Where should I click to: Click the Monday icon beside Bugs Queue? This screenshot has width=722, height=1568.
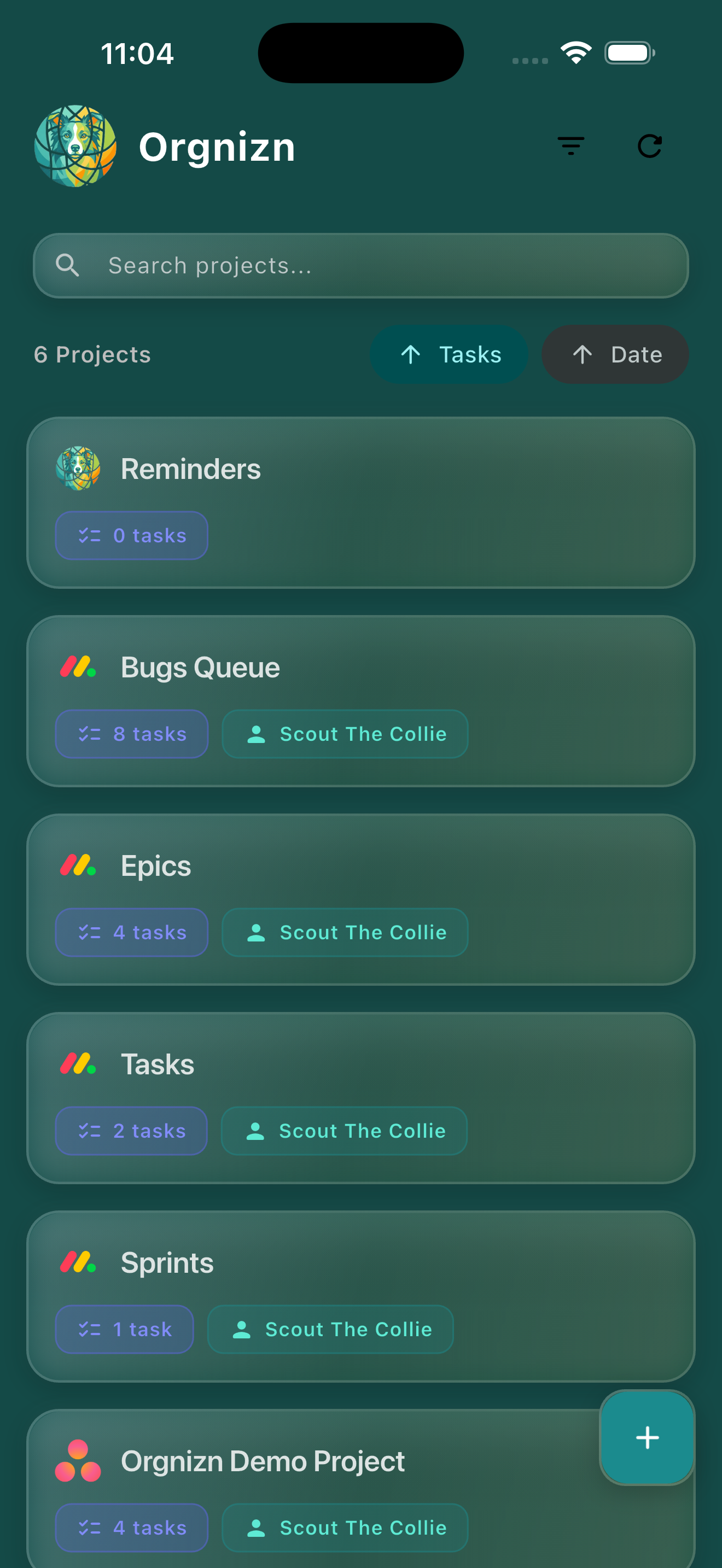tap(78, 667)
